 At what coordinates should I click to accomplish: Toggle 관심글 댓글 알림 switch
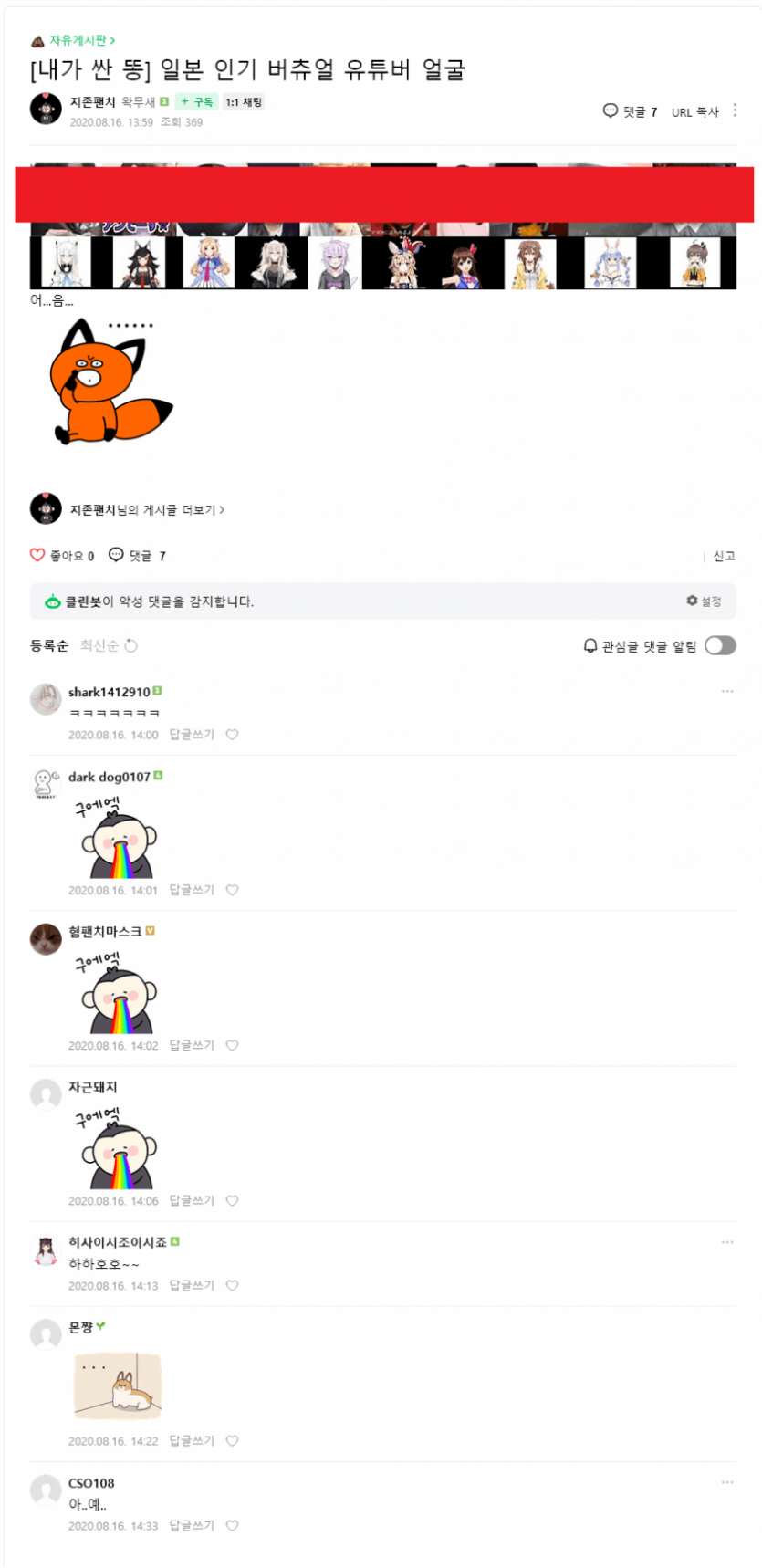[720, 645]
